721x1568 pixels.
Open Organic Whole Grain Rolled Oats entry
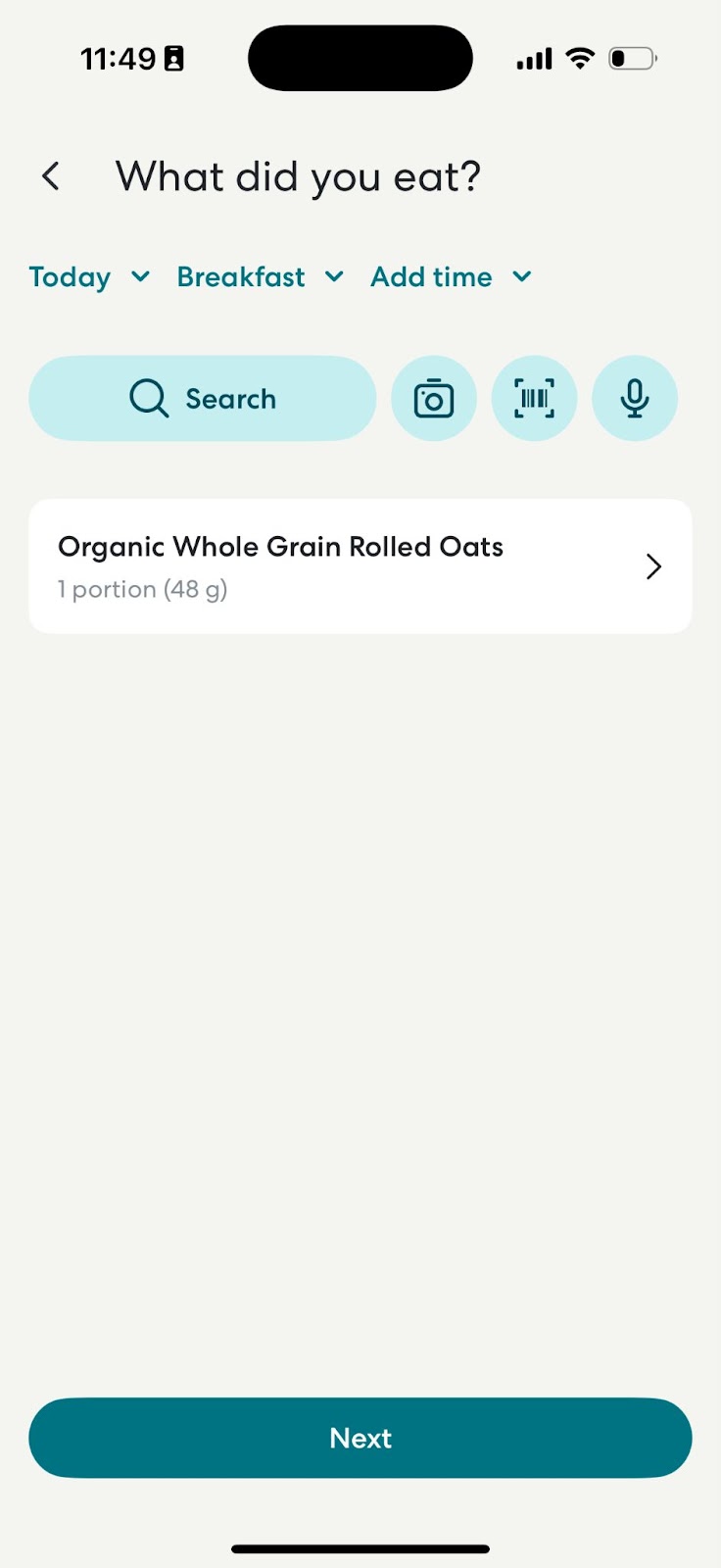pyautogui.click(x=360, y=566)
